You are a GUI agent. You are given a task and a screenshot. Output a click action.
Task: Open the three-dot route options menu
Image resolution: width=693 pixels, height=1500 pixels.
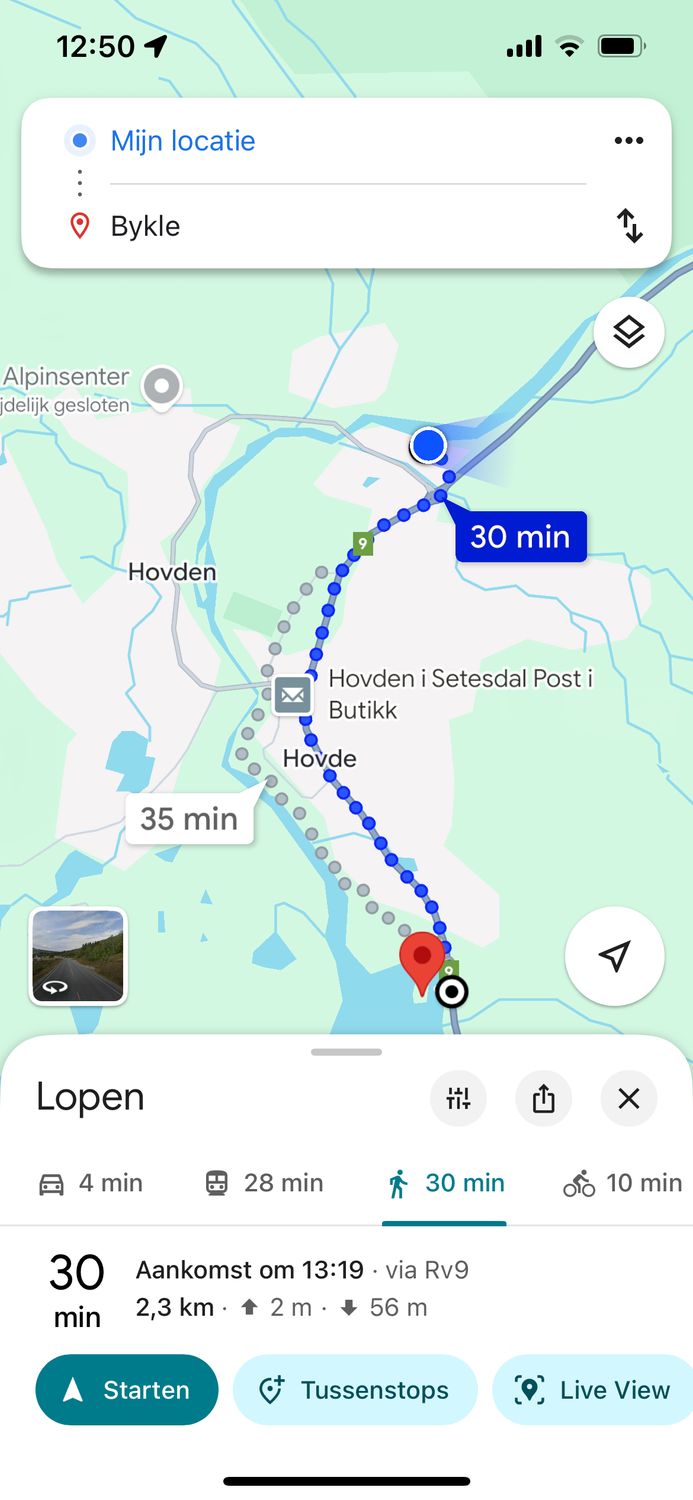coord(628,141)
